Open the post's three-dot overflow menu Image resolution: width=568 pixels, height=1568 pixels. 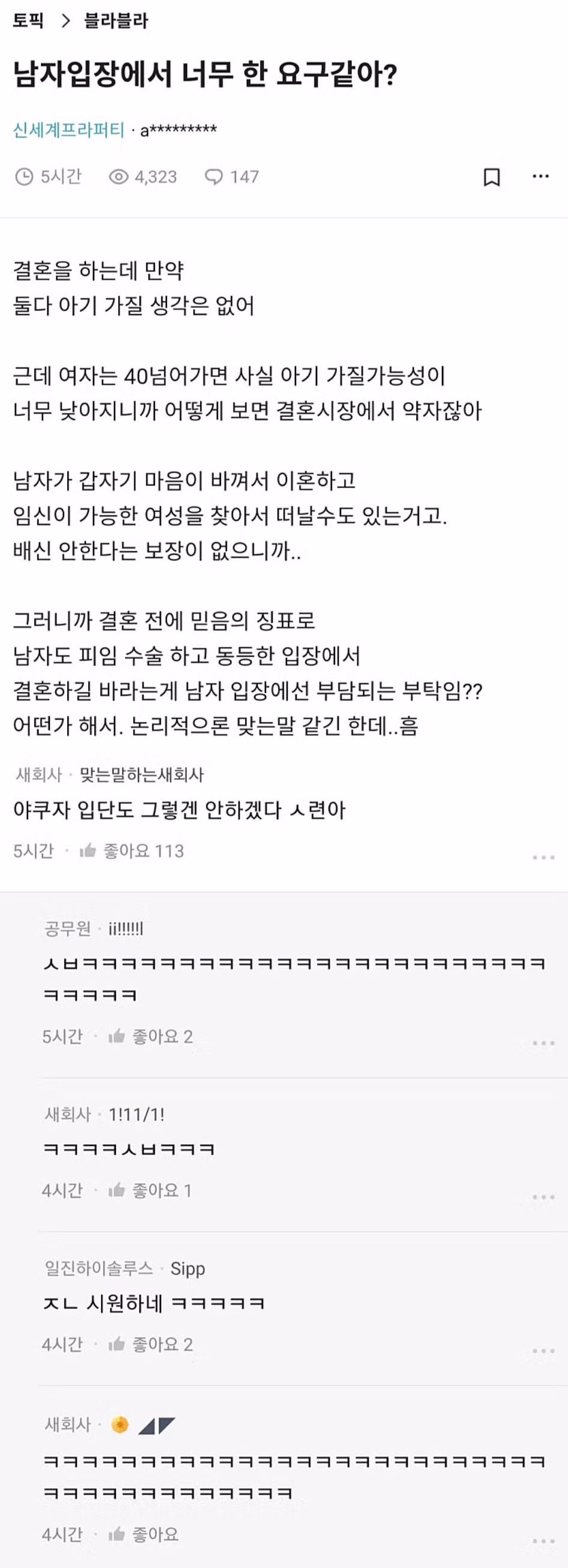540,176
